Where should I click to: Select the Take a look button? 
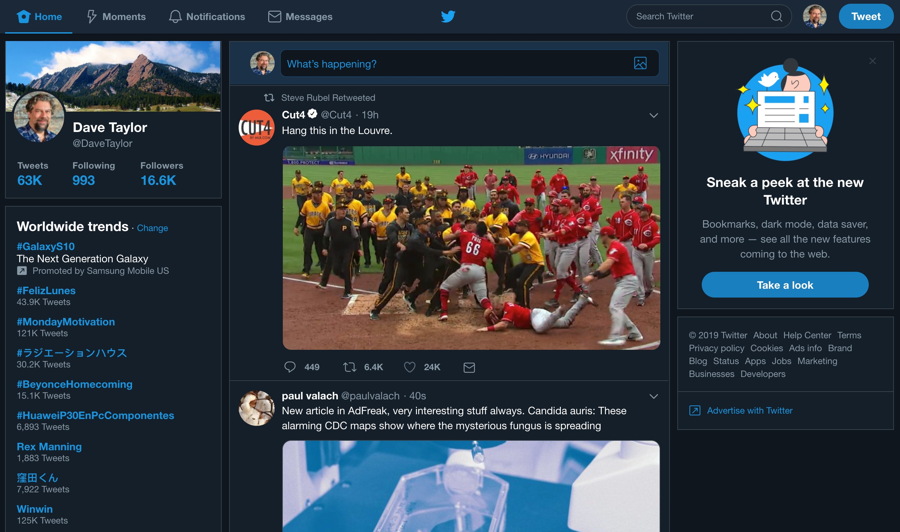(x=785, y=285)
